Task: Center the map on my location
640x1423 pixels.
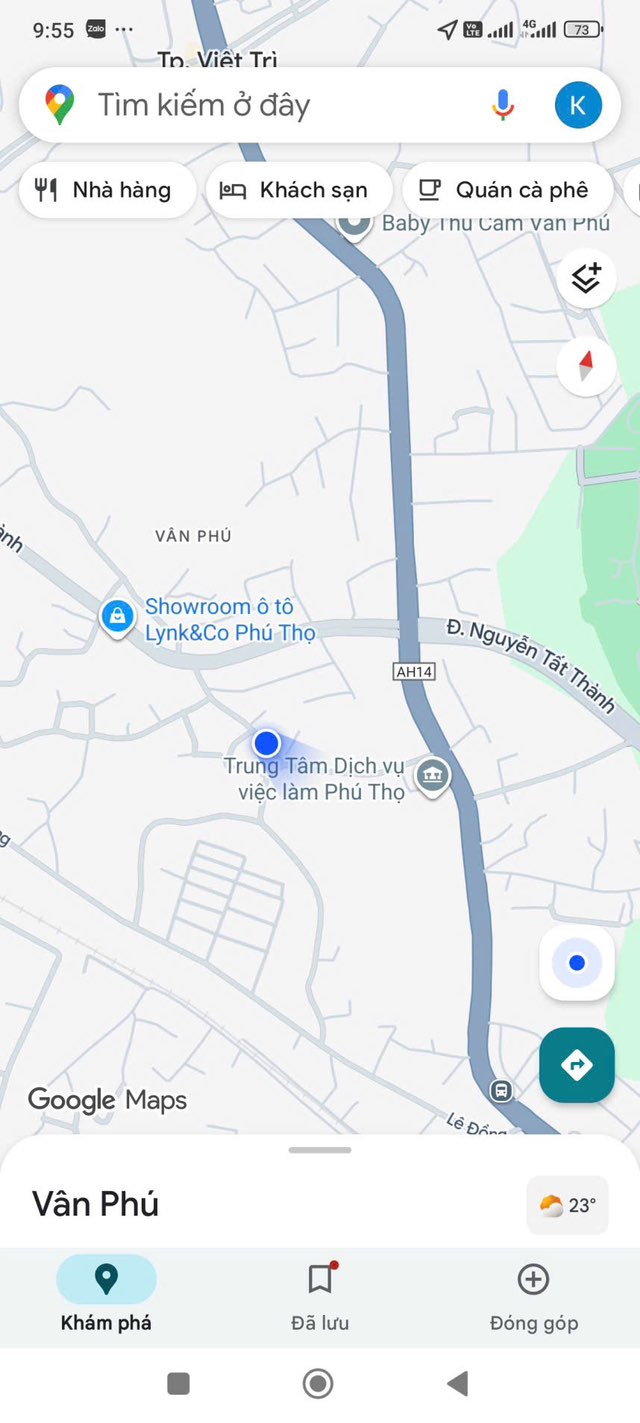Action: pyautogui.click(x=577, y=963)
